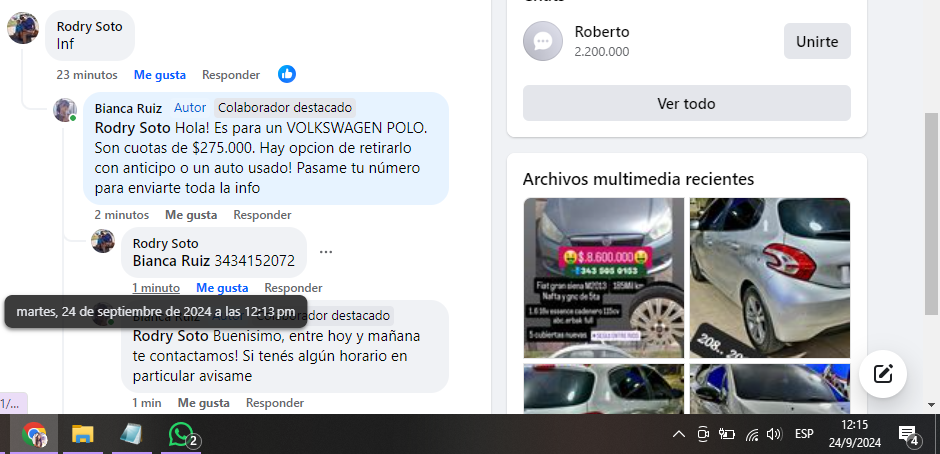Compose a new message with the pencil button
Image resolution: width=940 pixels, height=454 pixels.
point(882,374)
